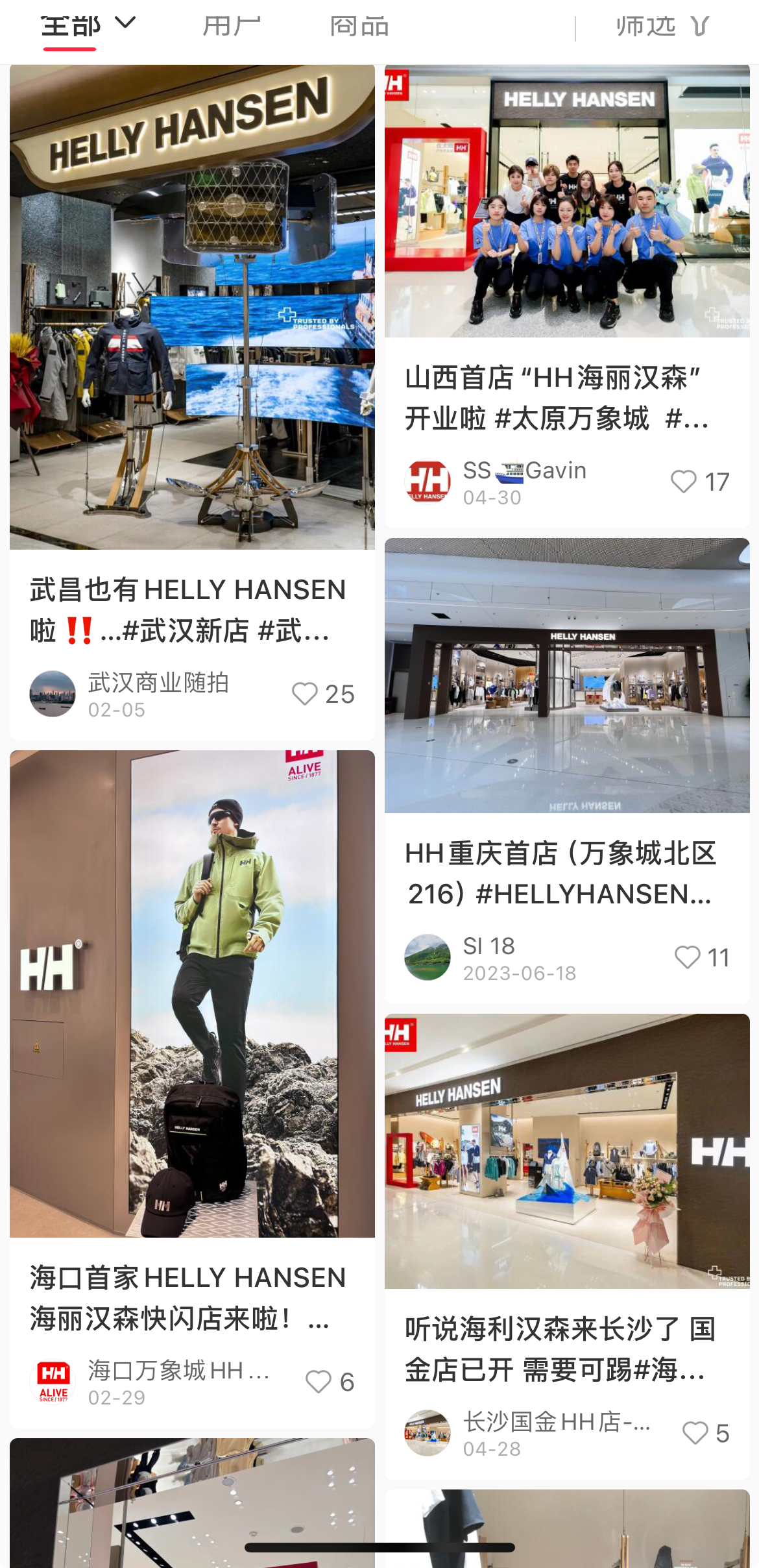Switch to the 商品 tab
This screenshot has width=759, height=1568.
(359, 27)
